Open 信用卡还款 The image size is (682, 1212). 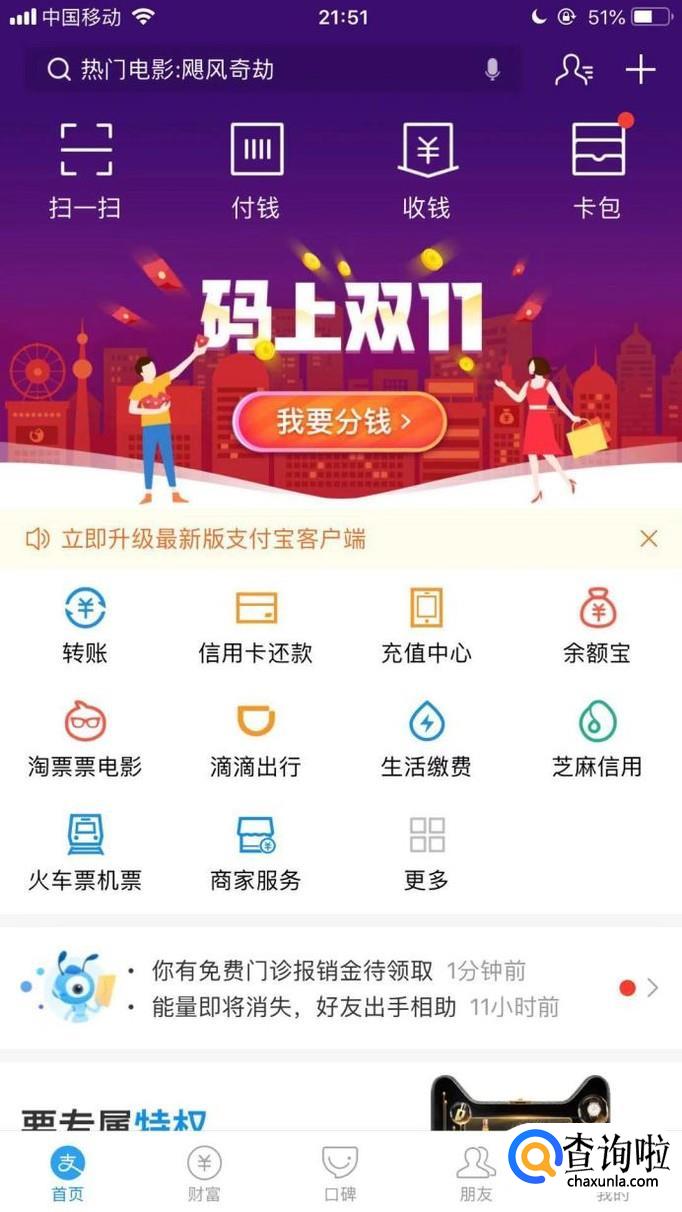pyautogui.click(x=256, y=626)
